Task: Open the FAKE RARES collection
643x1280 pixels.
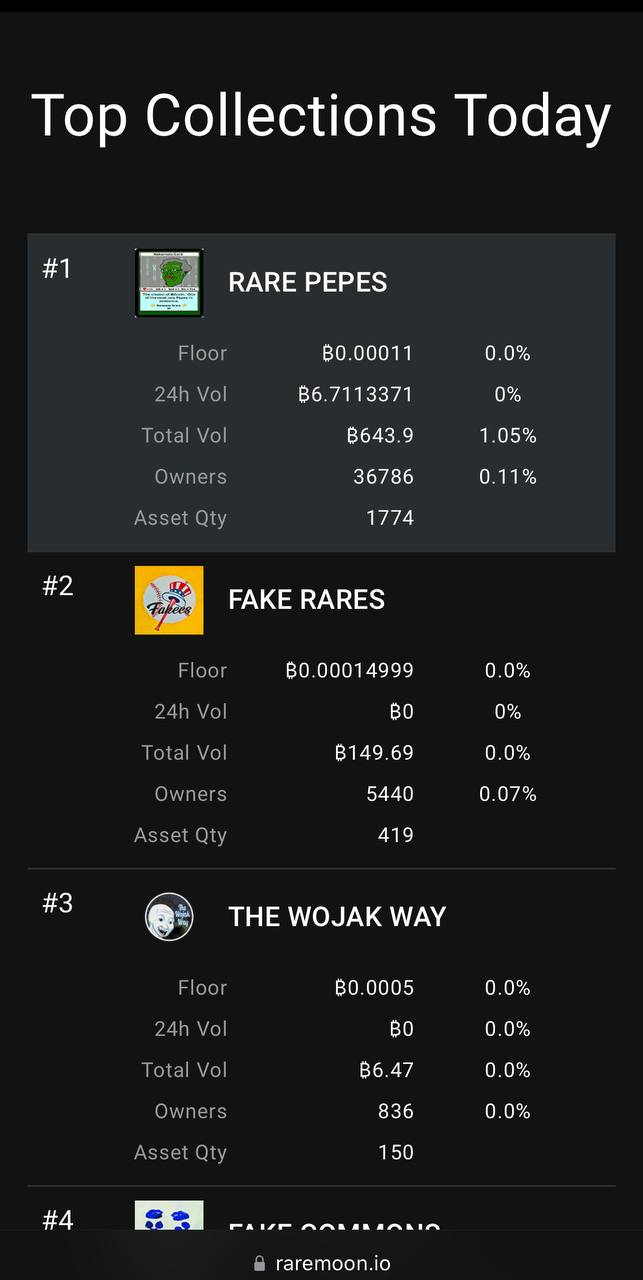Action: coord(306,600)
